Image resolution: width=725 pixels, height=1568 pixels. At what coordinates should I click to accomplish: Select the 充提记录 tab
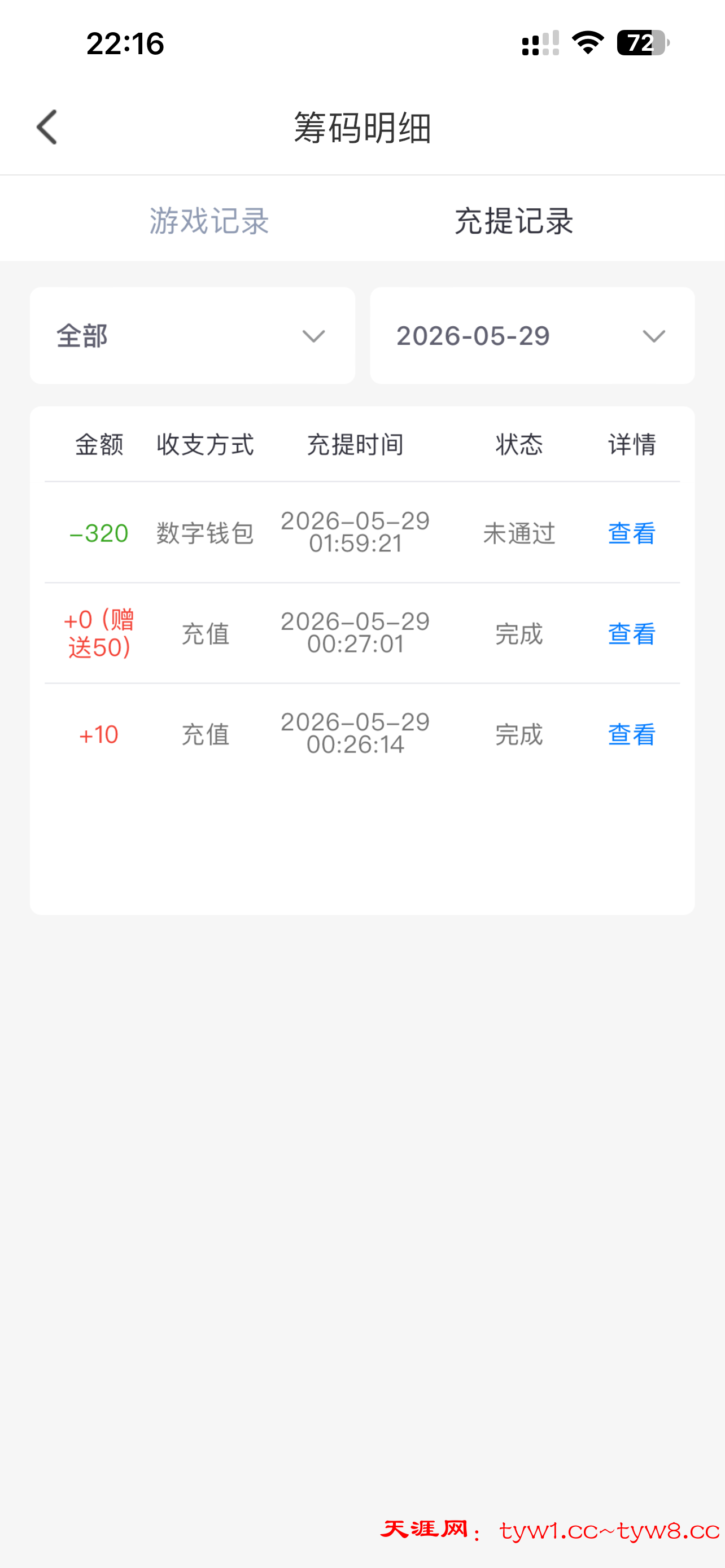click(x=514, y=220)
